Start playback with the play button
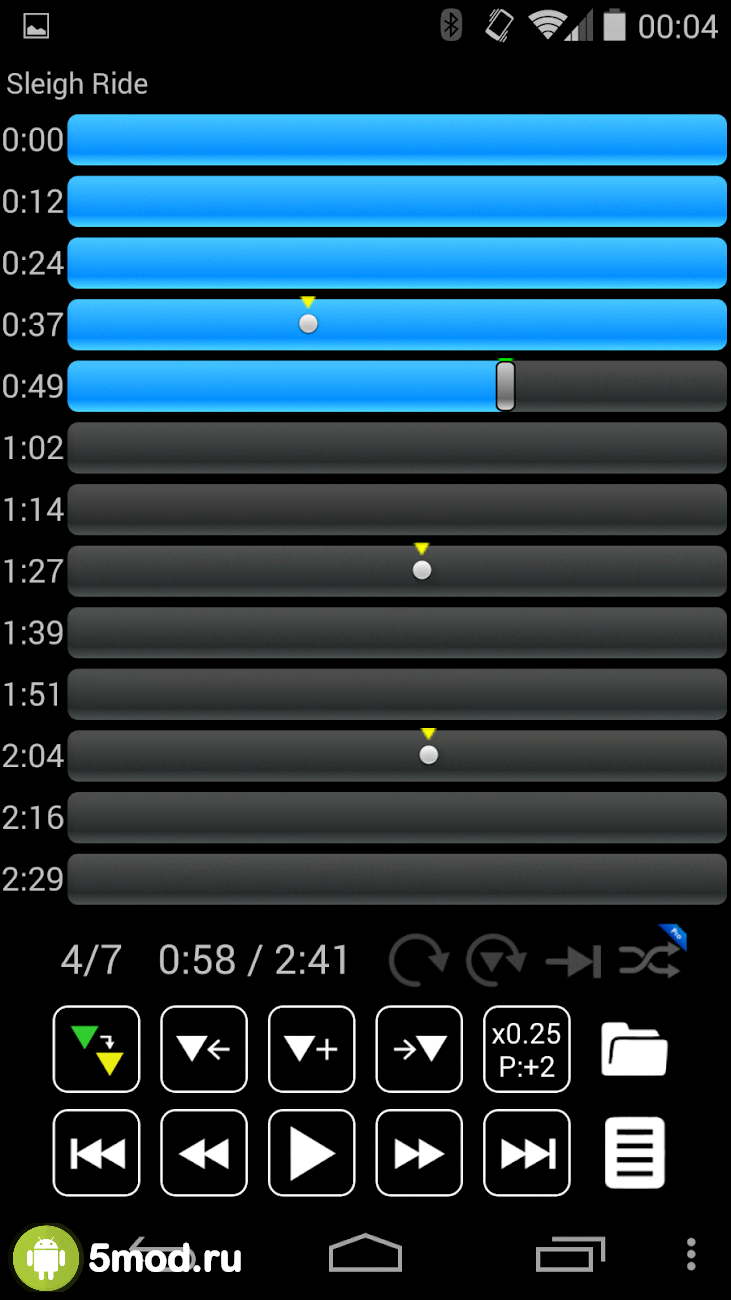The height and width of the screenshot is (1300, 731). (x=311, y=1152)
